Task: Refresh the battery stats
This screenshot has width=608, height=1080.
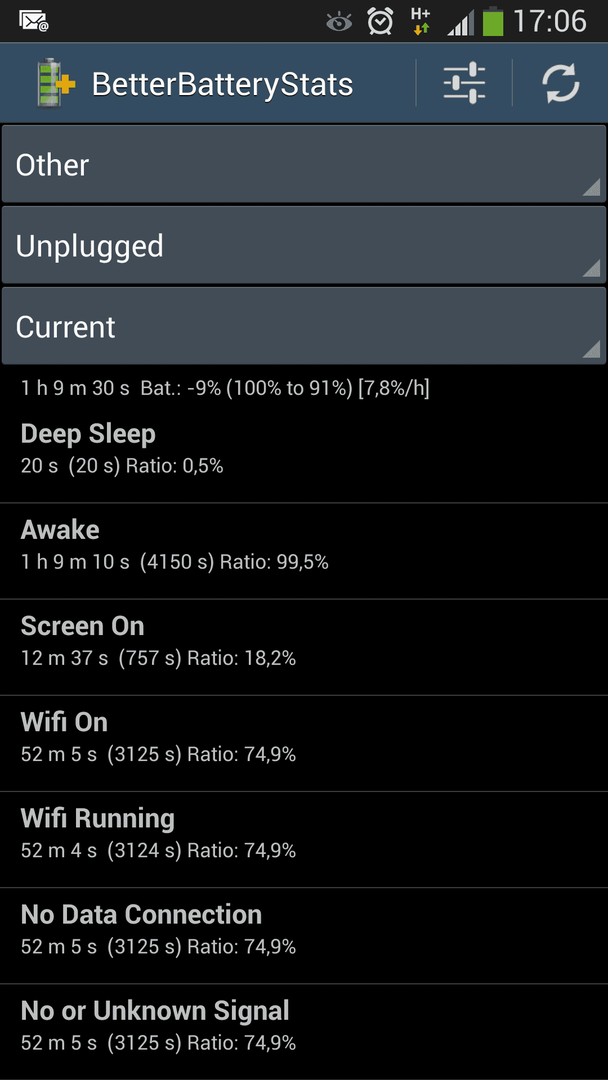Action: point(560,83)
